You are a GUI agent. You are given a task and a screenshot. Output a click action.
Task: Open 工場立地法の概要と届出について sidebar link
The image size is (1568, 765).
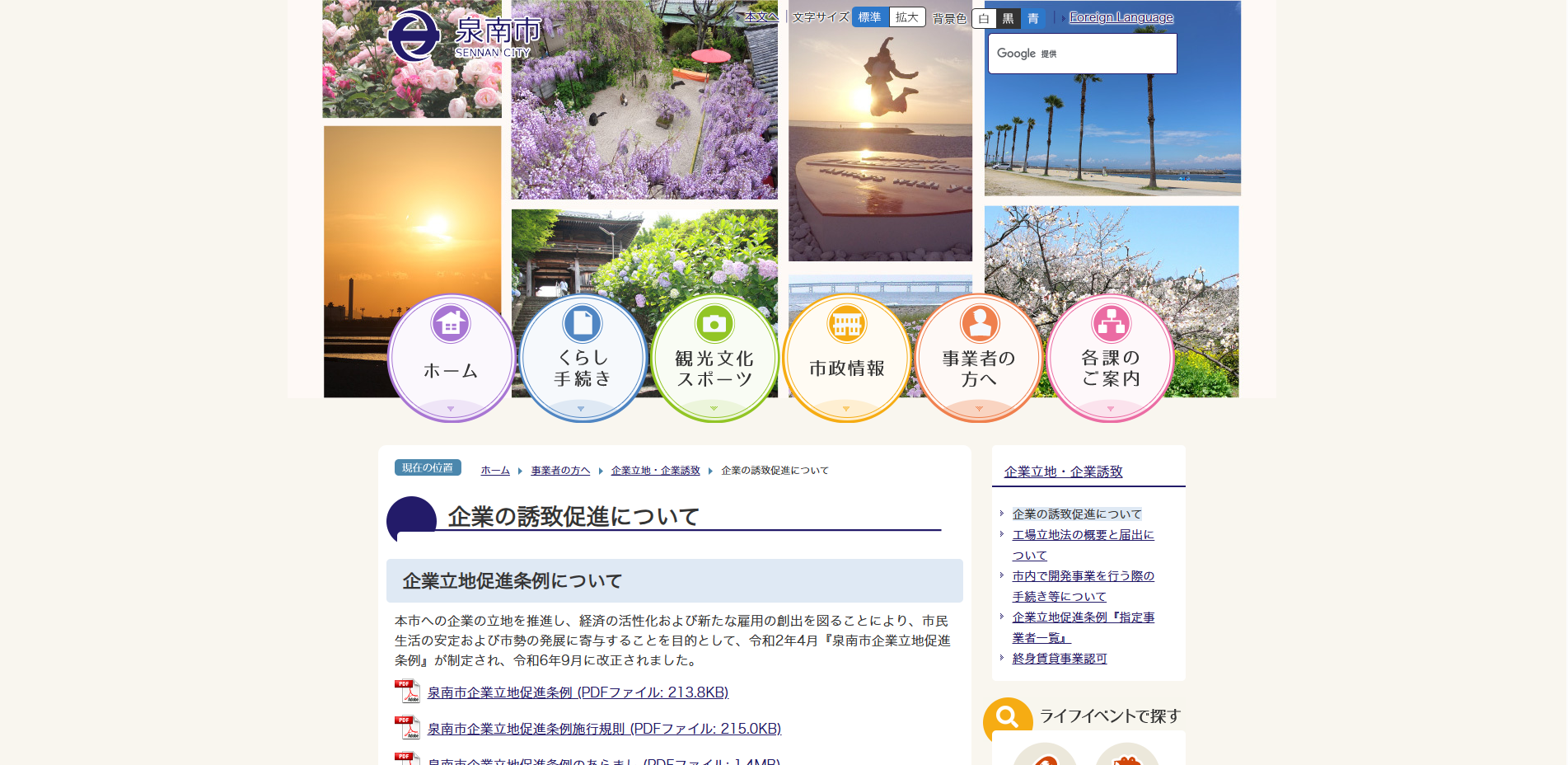[1083, 545]
